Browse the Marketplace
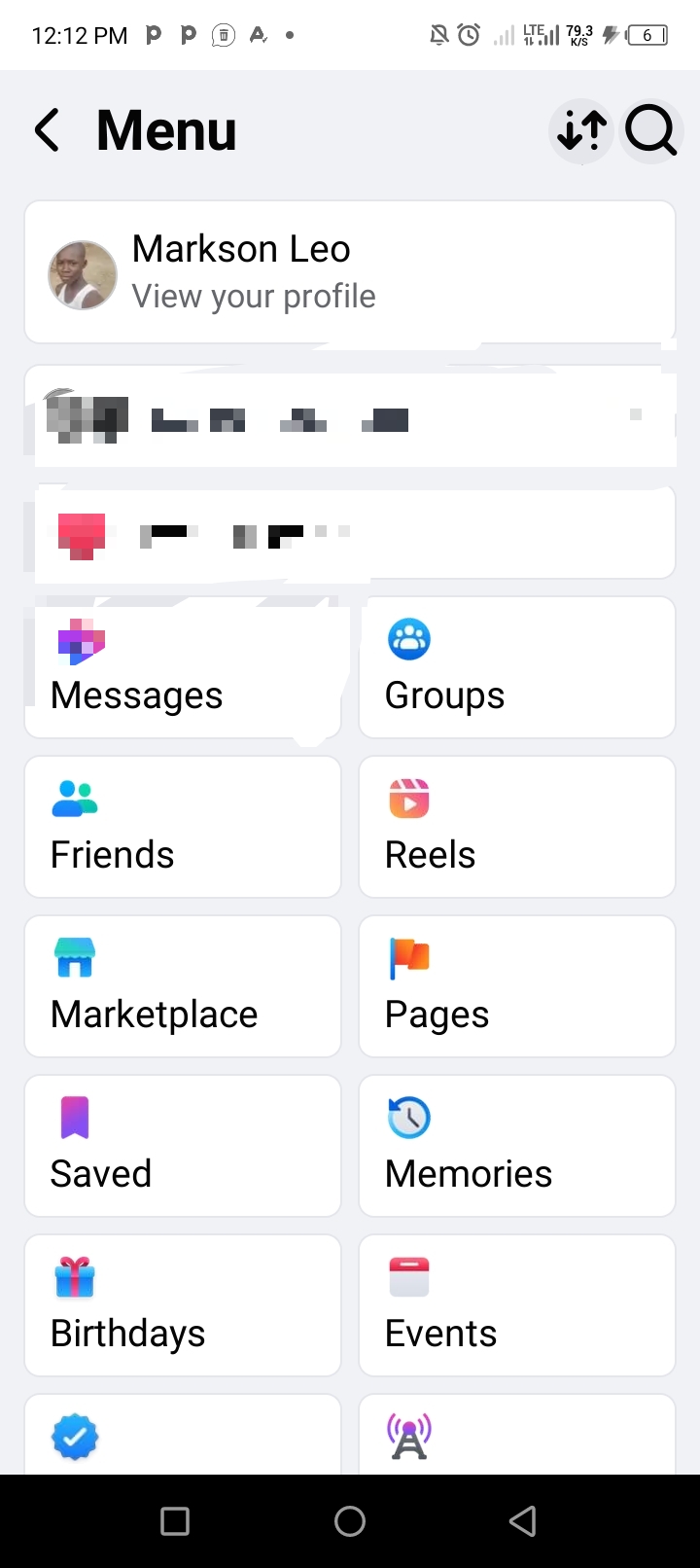This screenshot has height=1568, width=700. click(183, 986)
